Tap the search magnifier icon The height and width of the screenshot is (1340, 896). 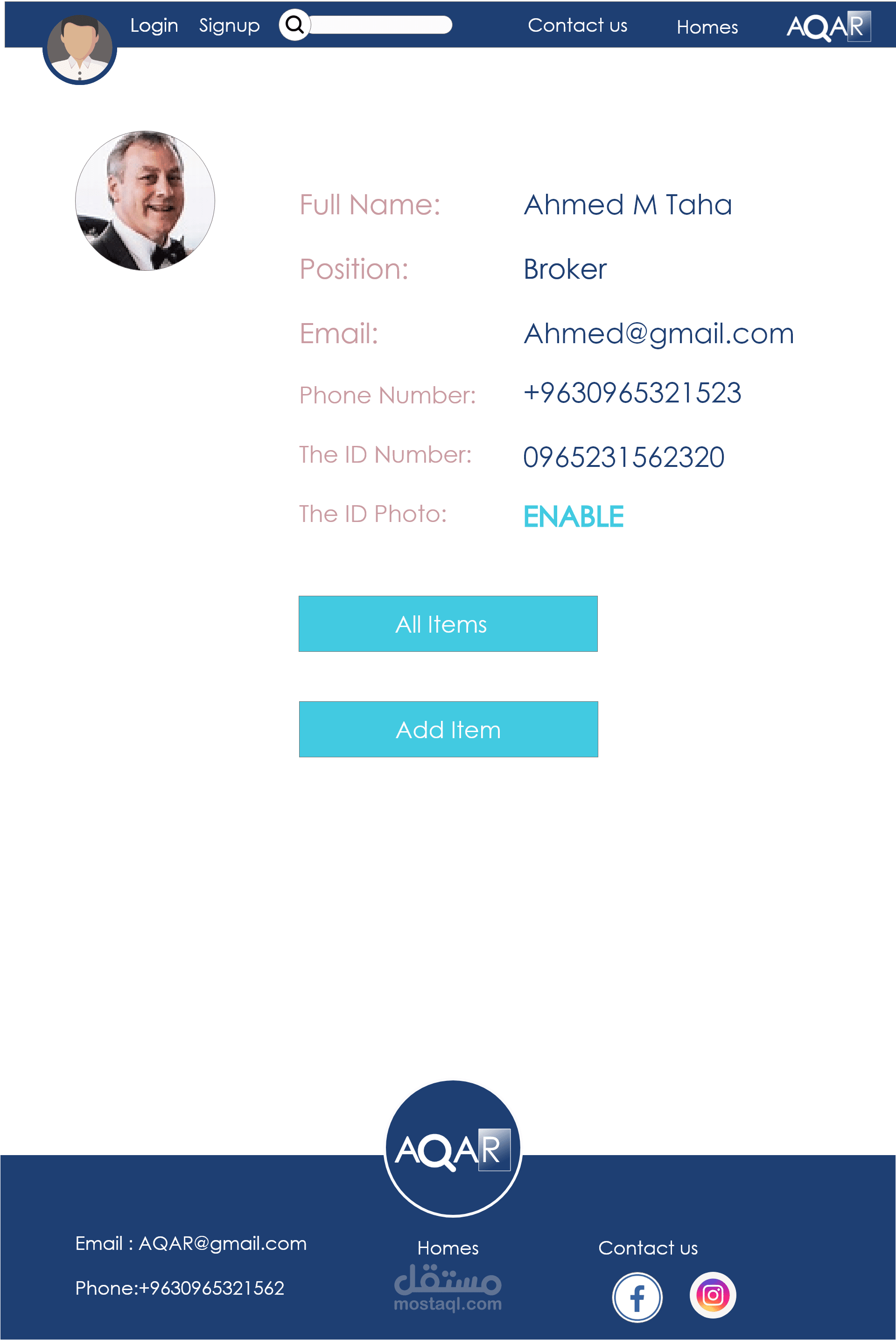pyautogui.click(x=294, y=25)
